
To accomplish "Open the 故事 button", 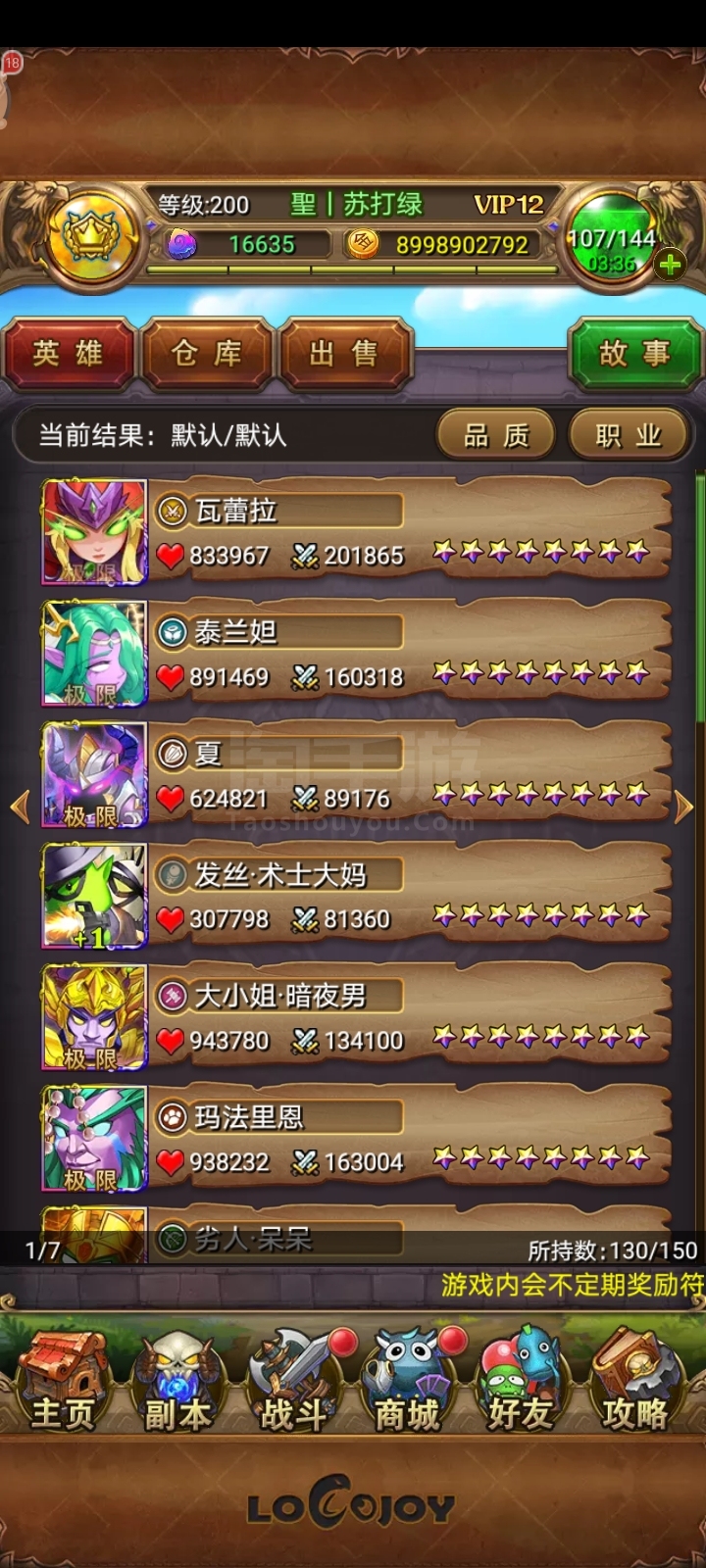I will (634, 354).
